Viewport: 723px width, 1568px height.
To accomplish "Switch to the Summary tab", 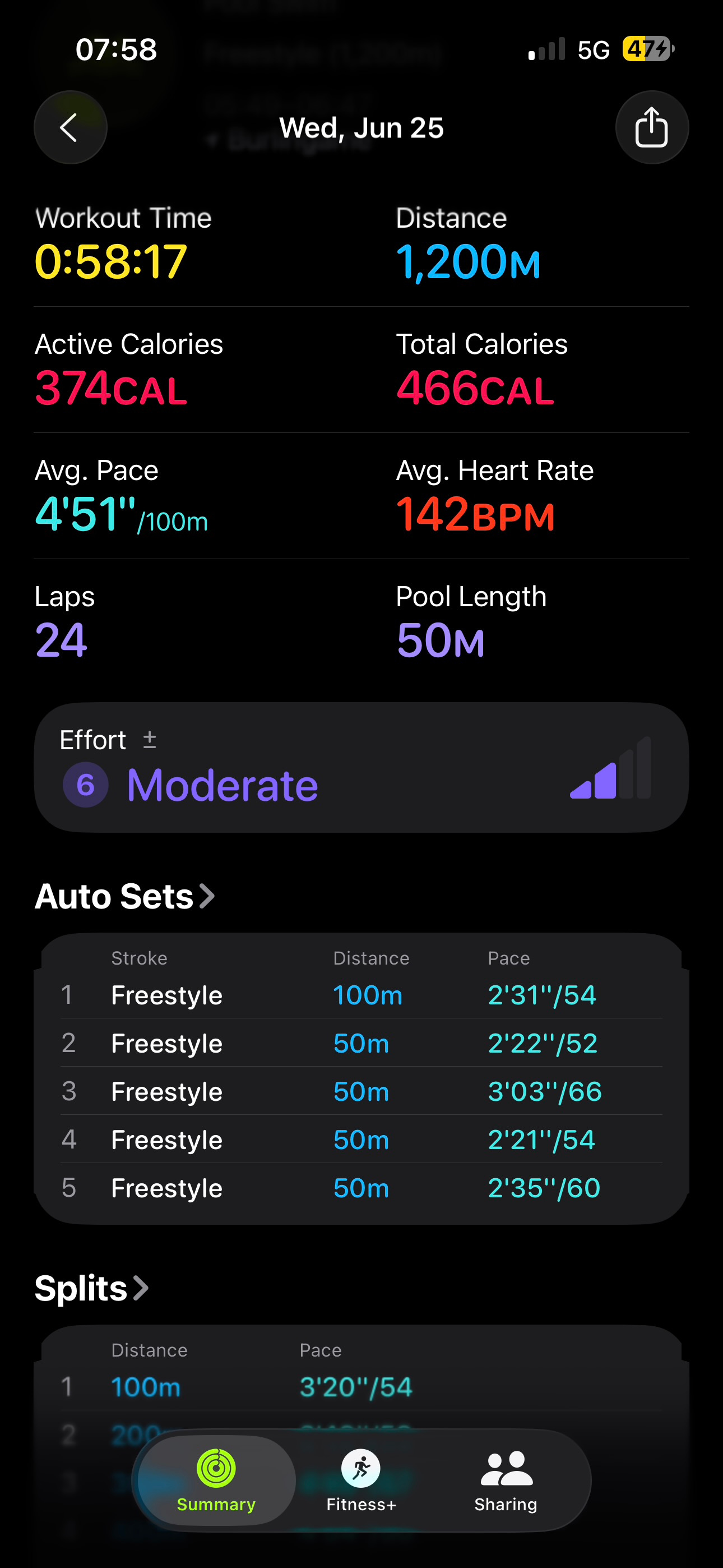I will point(216,1481).
